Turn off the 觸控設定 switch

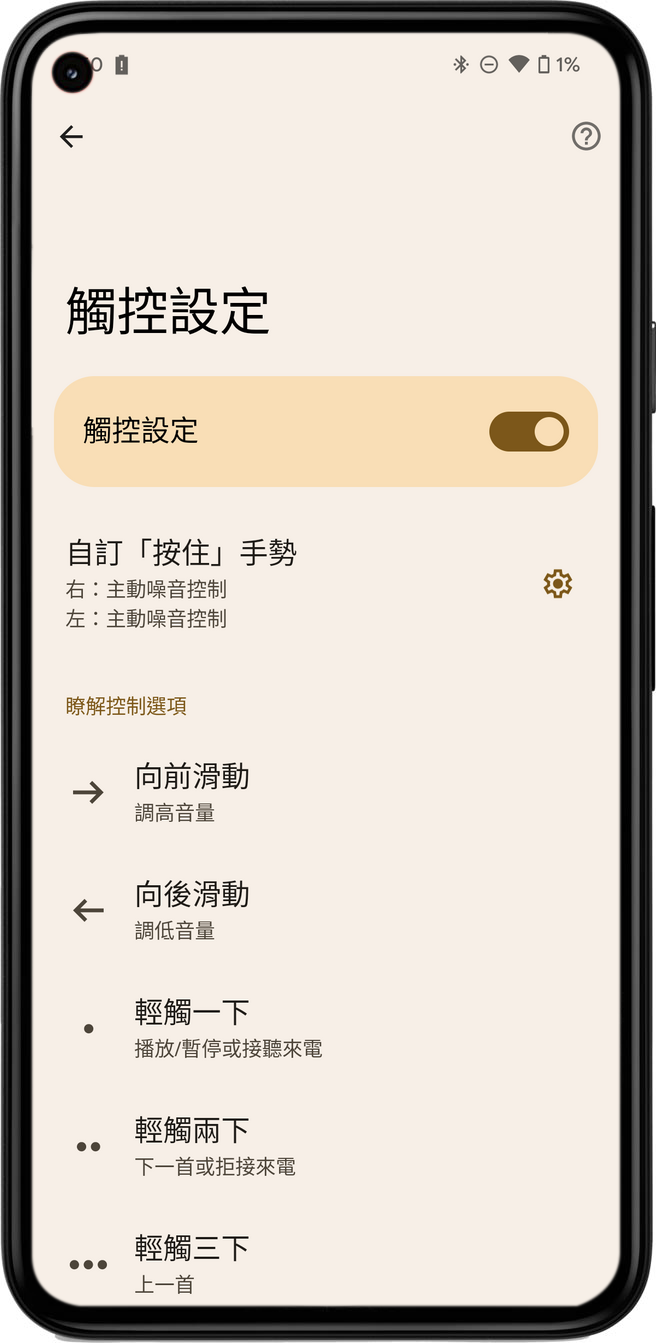coord(528,432)
